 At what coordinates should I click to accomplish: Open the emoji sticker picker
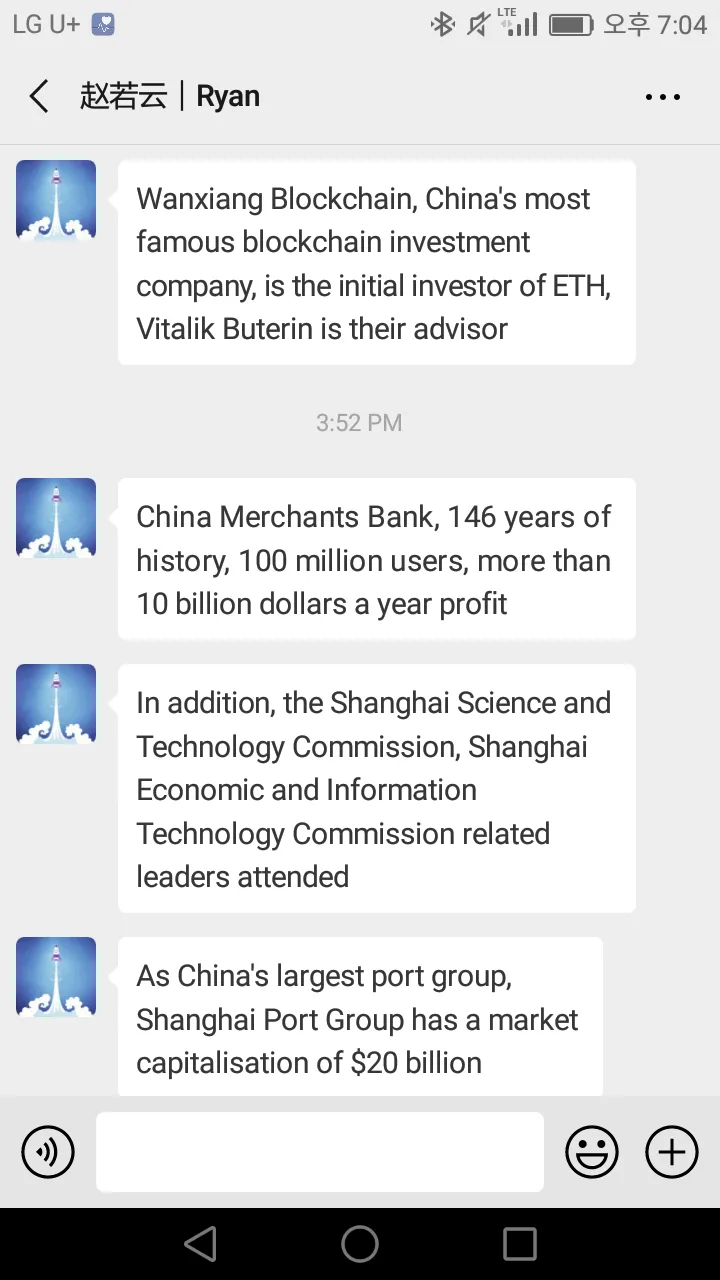coord(592,1152)
